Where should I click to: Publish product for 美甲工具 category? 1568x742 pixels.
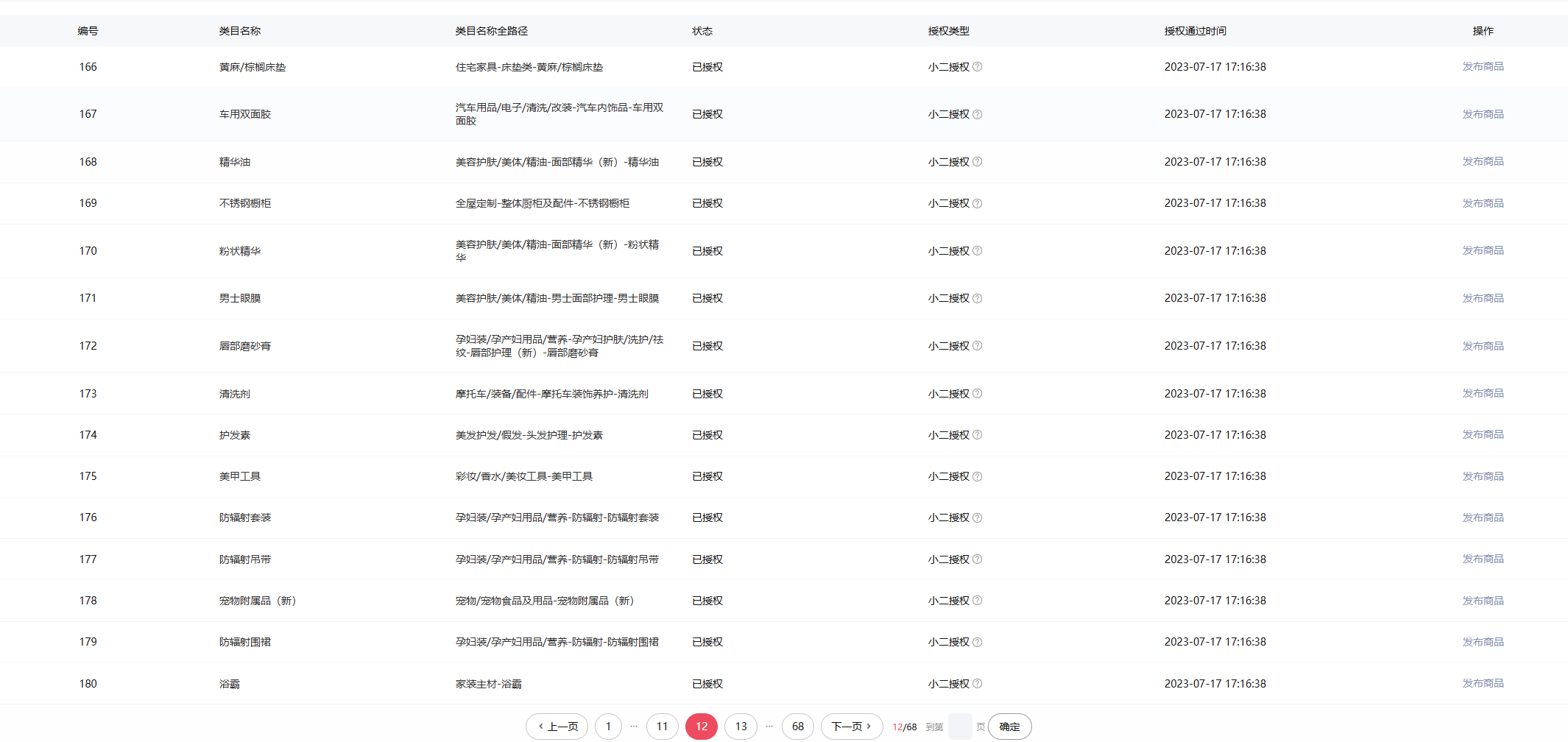click(x=1483, y=476)
